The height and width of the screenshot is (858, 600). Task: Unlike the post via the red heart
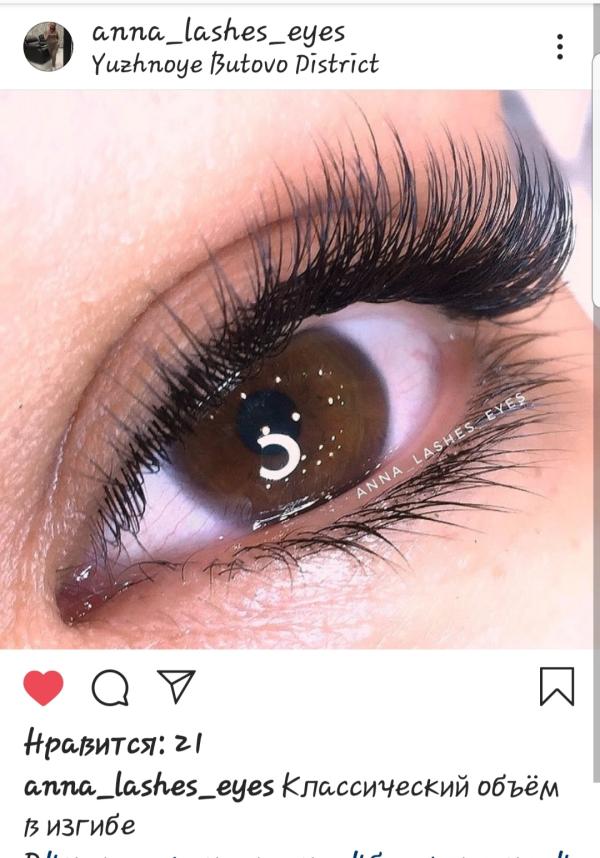[x=43, y=687]
